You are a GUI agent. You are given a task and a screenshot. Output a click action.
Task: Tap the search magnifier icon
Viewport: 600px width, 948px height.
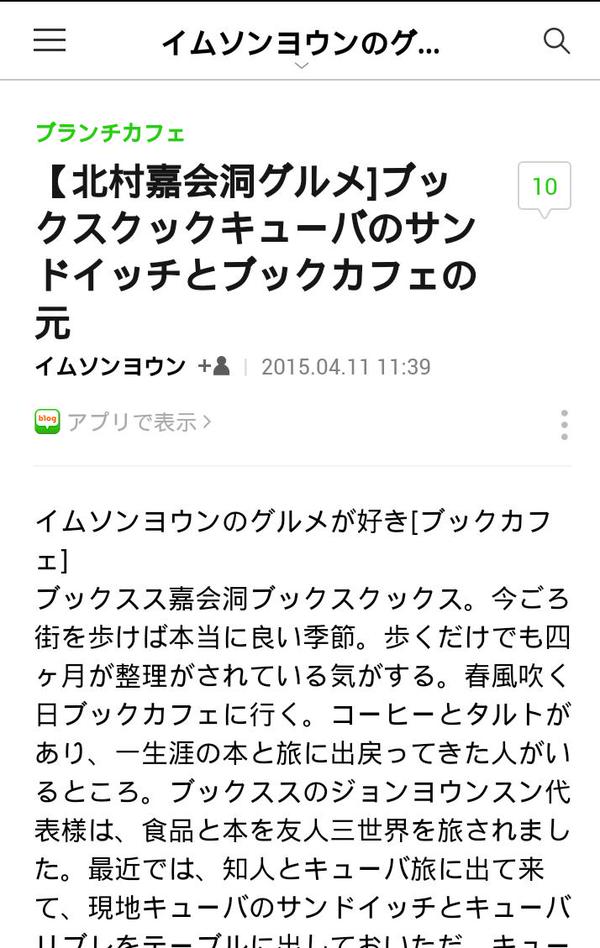(x=556, y=40)
